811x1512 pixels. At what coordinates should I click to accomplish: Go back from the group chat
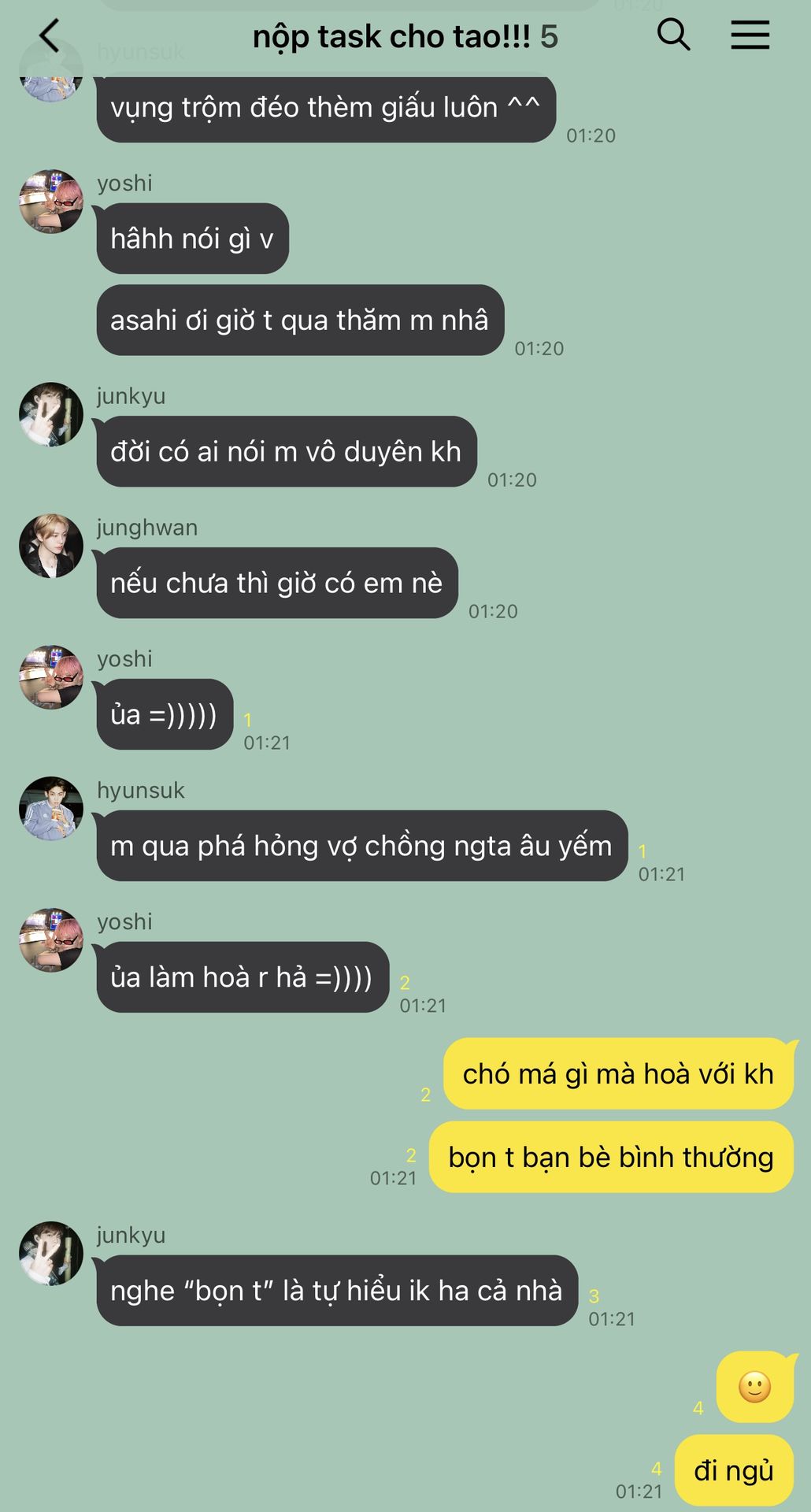pyautogui.click(x=49, y=36)
